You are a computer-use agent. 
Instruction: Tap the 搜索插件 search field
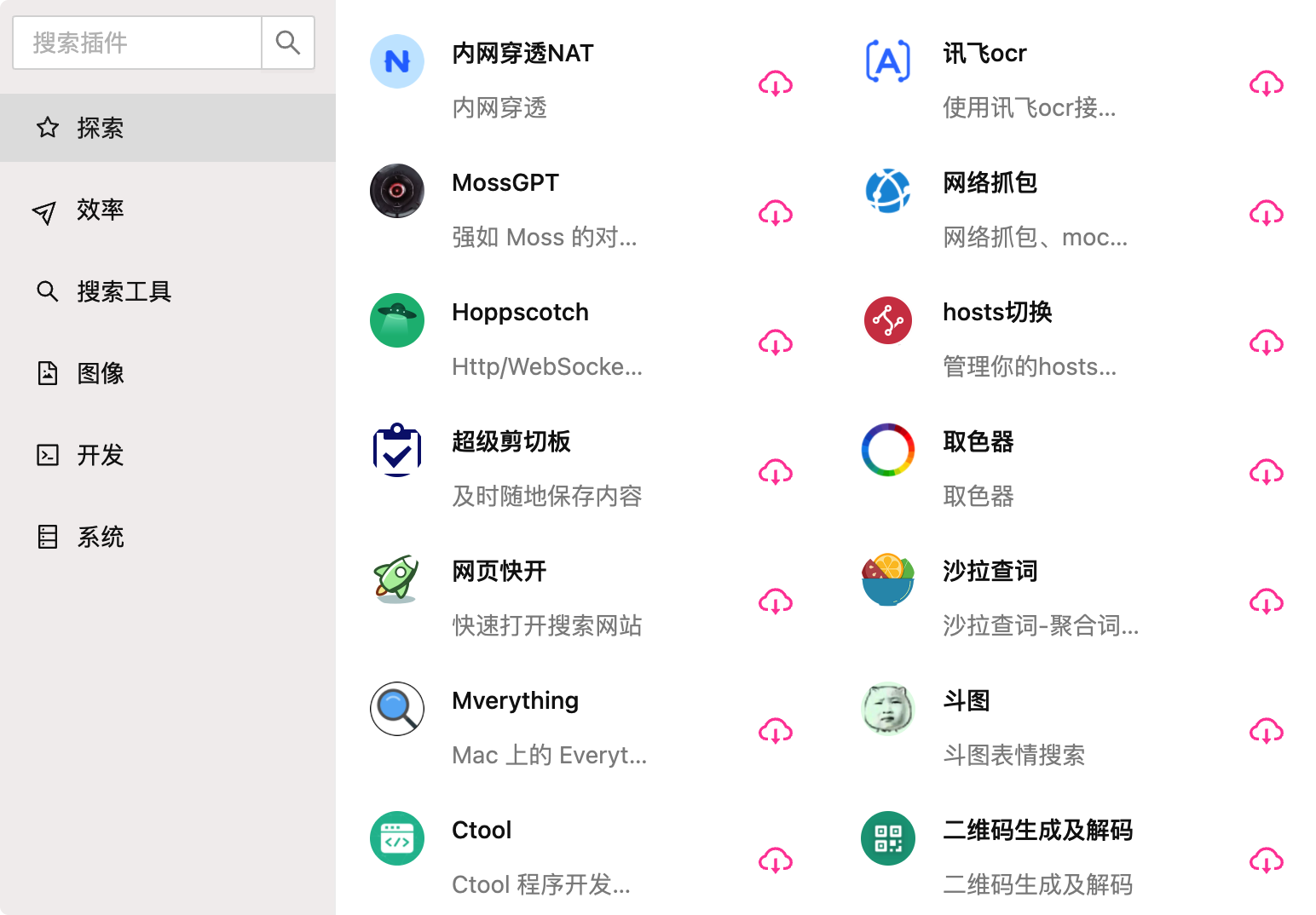136,43
